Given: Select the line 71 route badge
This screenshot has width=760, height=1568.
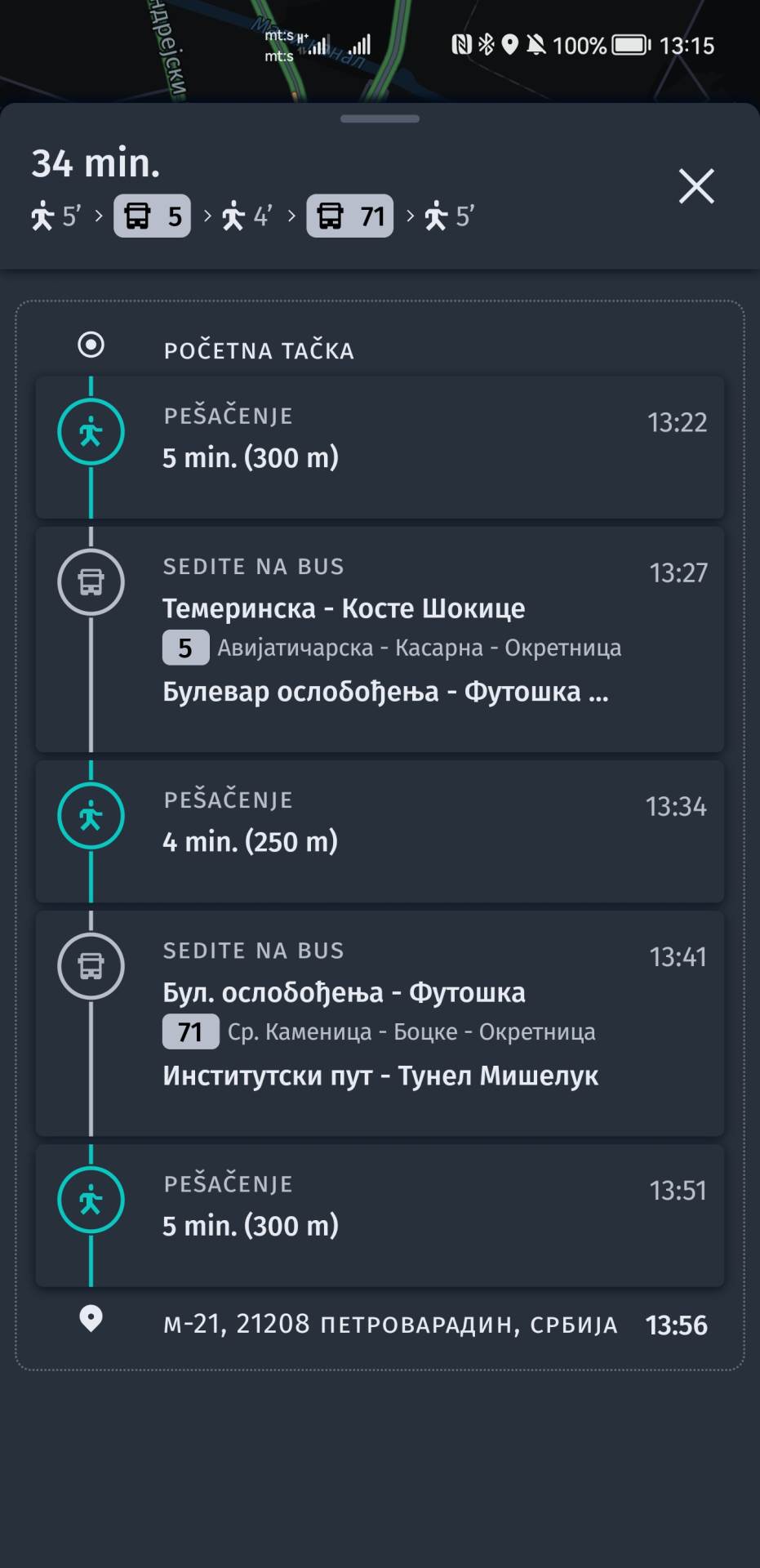Looking at the screenshot, I should 190,1031.
